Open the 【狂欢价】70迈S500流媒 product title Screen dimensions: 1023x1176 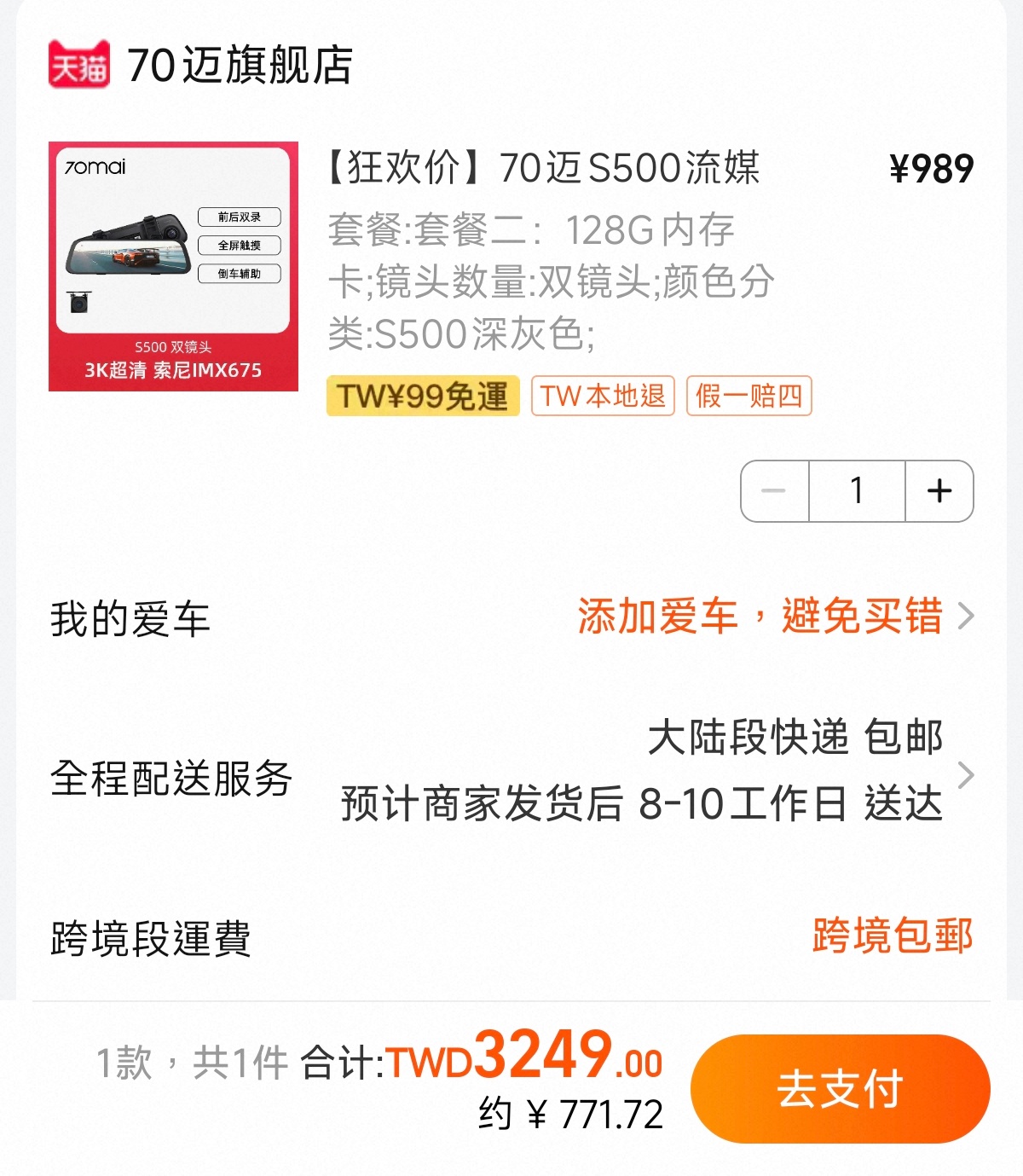(x=544, y=168)
